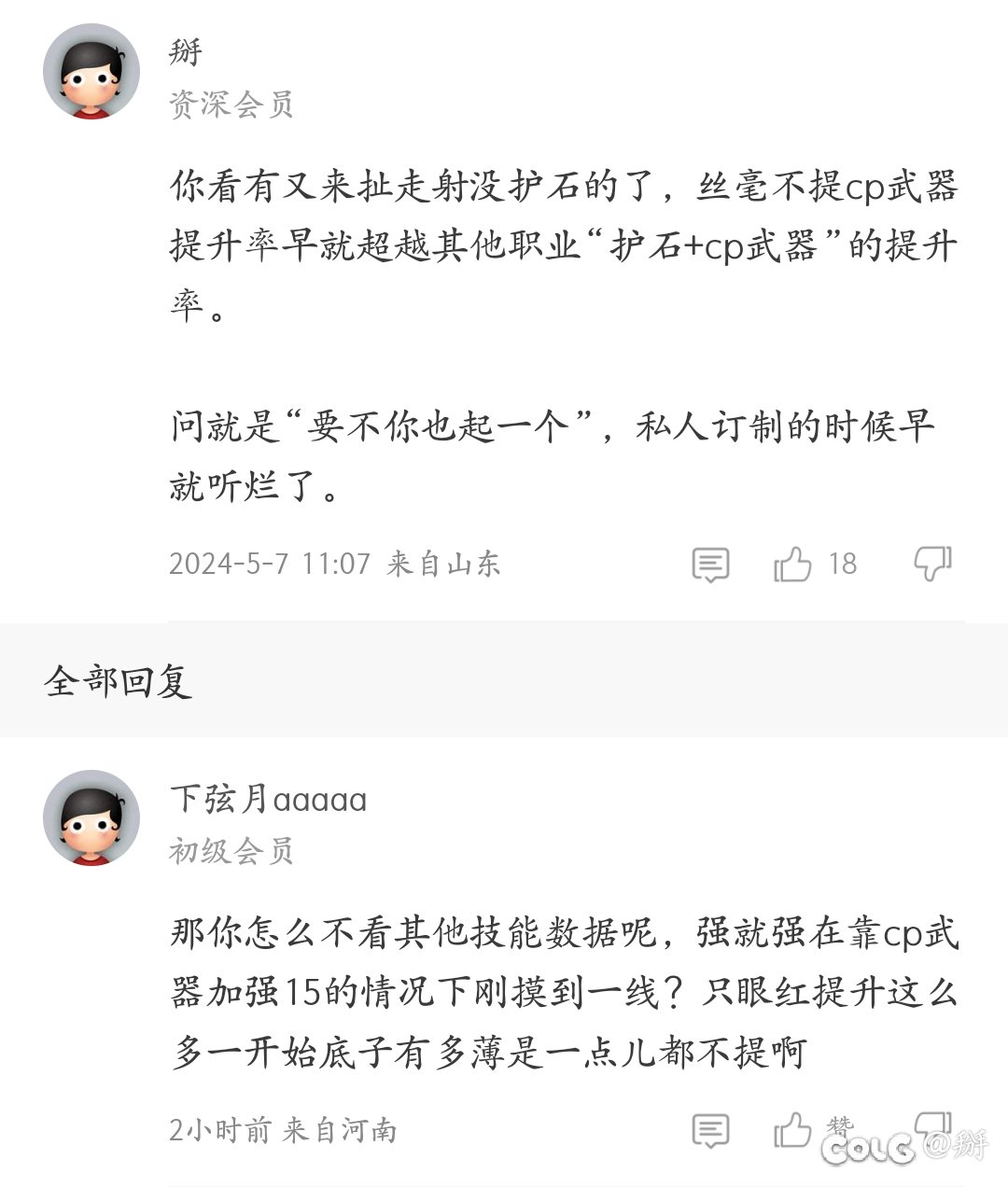
Task: Open 下弦月aaaaa's avatar
Action: coord(91,817)
